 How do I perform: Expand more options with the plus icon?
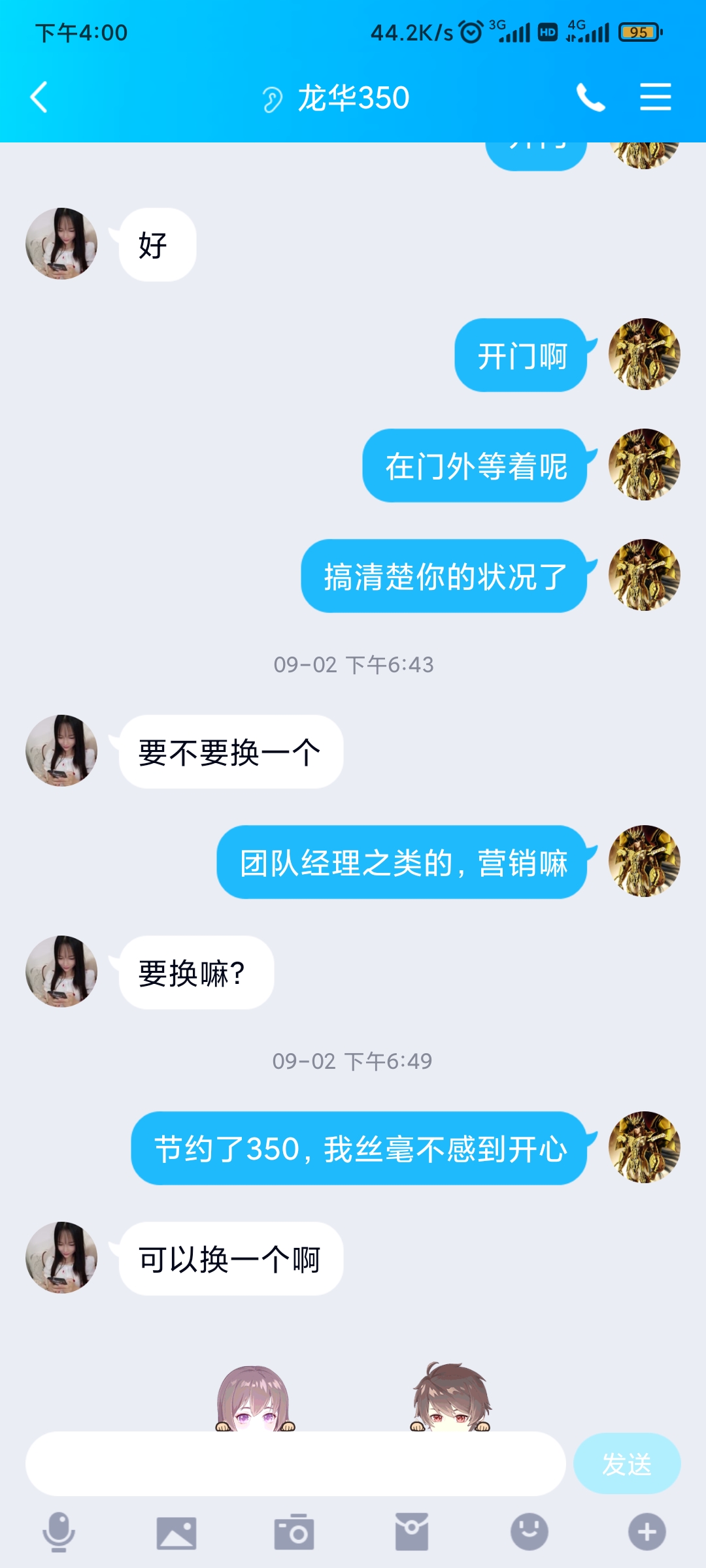click(647, 1532)
